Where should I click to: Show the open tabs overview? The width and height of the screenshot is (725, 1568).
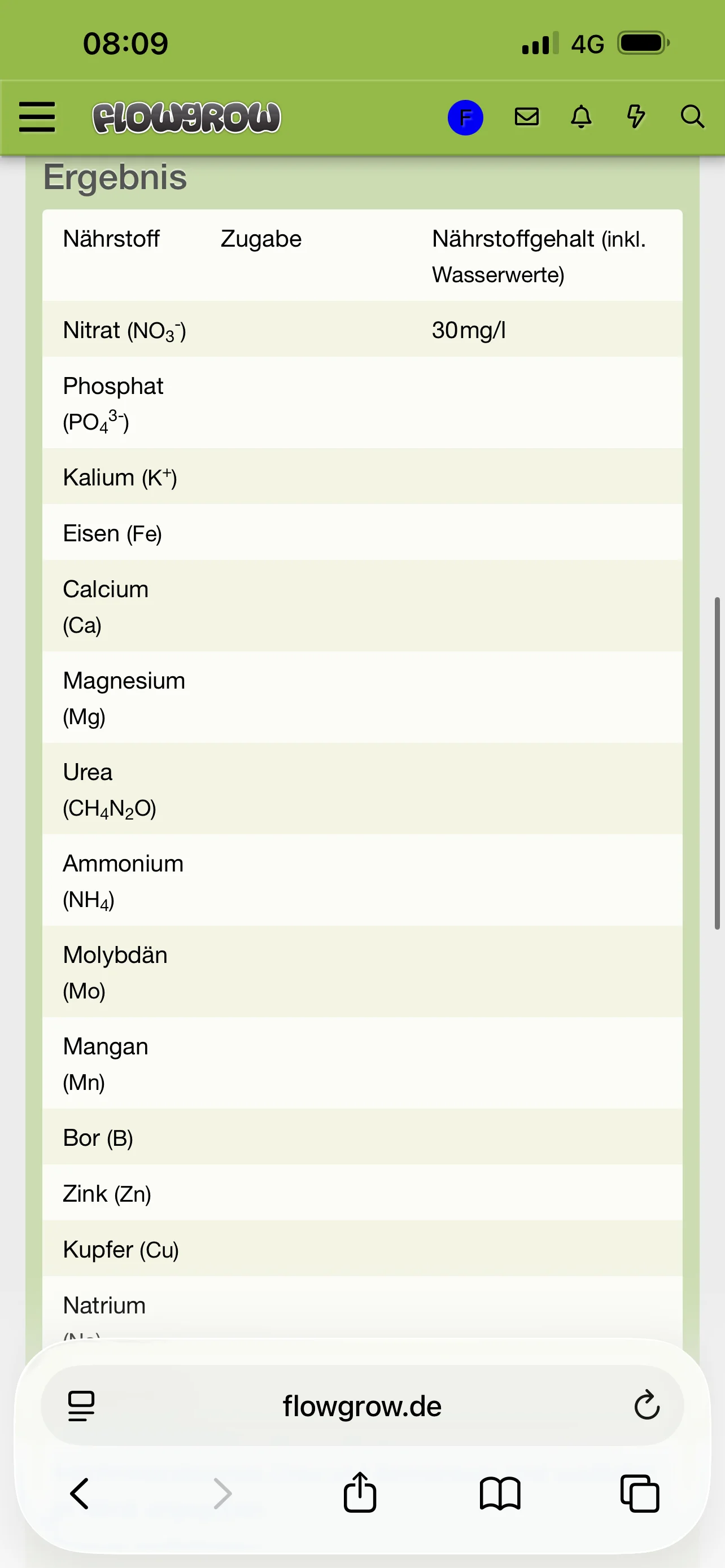click(640, 1493)
